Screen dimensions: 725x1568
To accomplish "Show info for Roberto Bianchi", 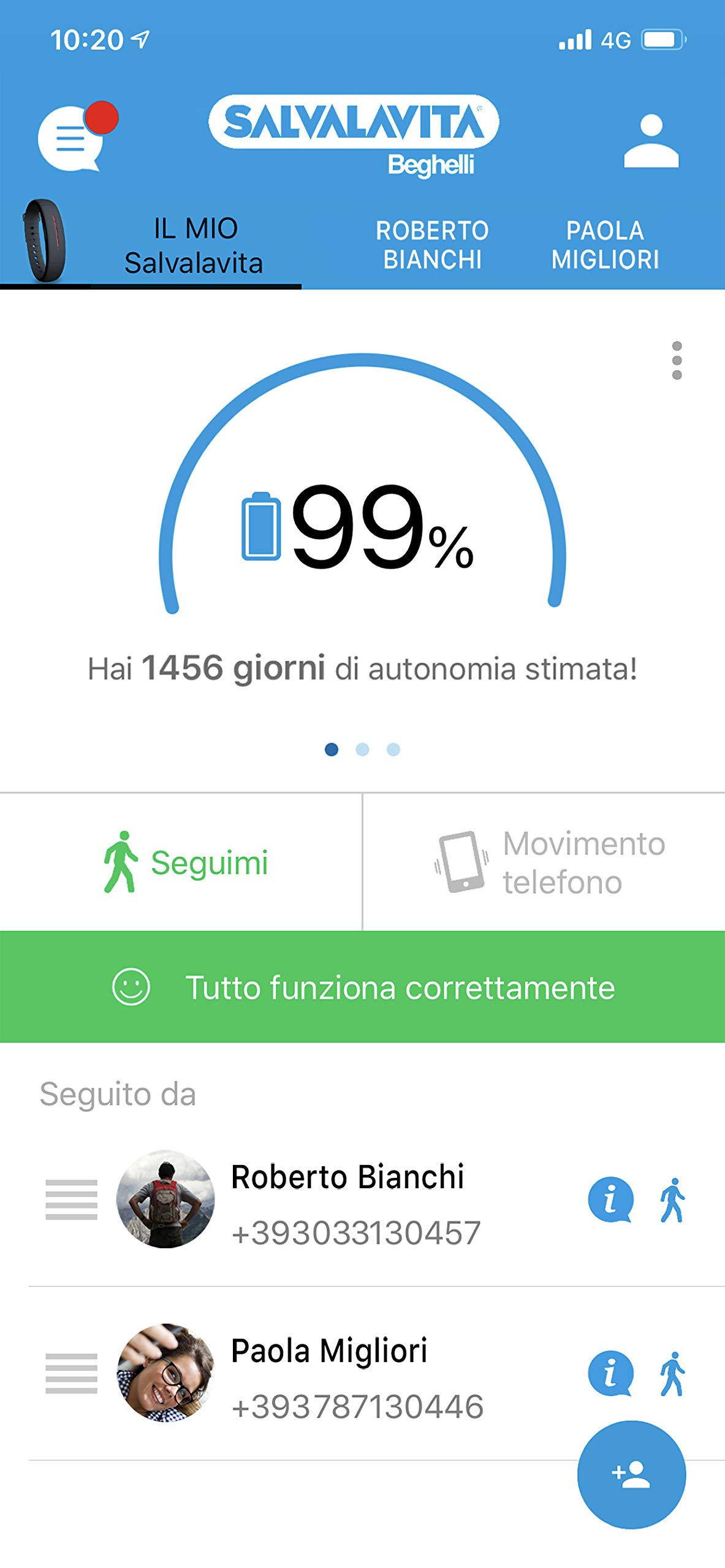I will coord(610,1199).
